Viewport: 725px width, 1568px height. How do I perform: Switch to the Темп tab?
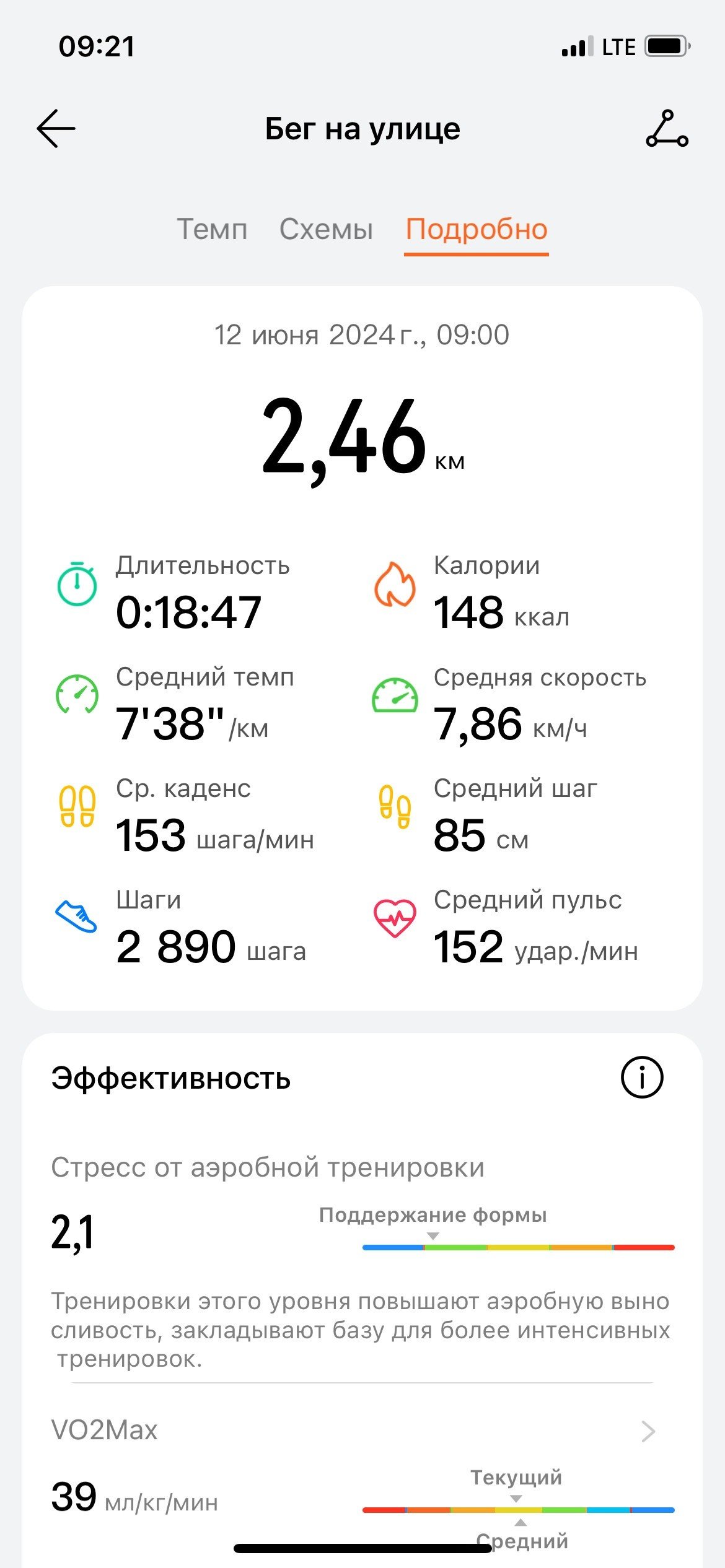pos(212,229)
